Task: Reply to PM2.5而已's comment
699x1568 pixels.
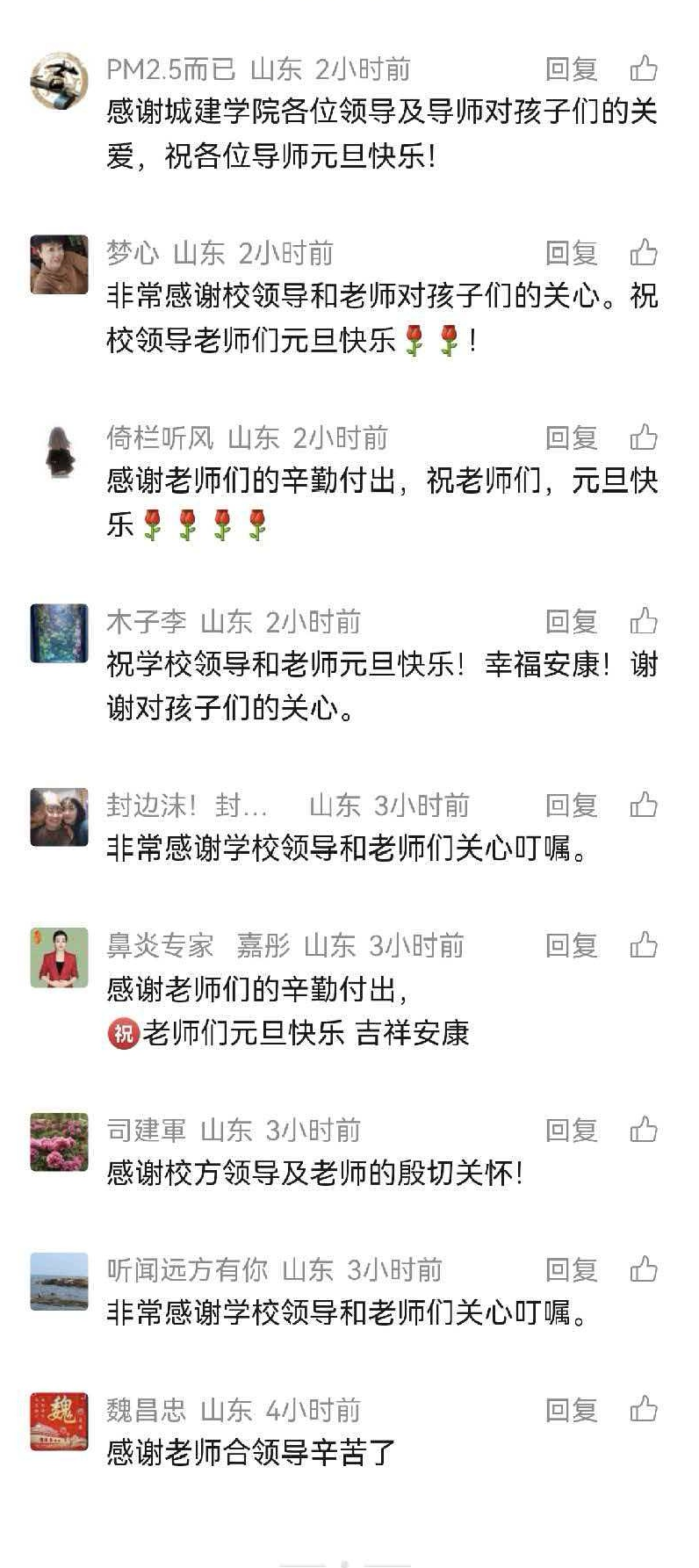Action: click(x=571, y=69)
